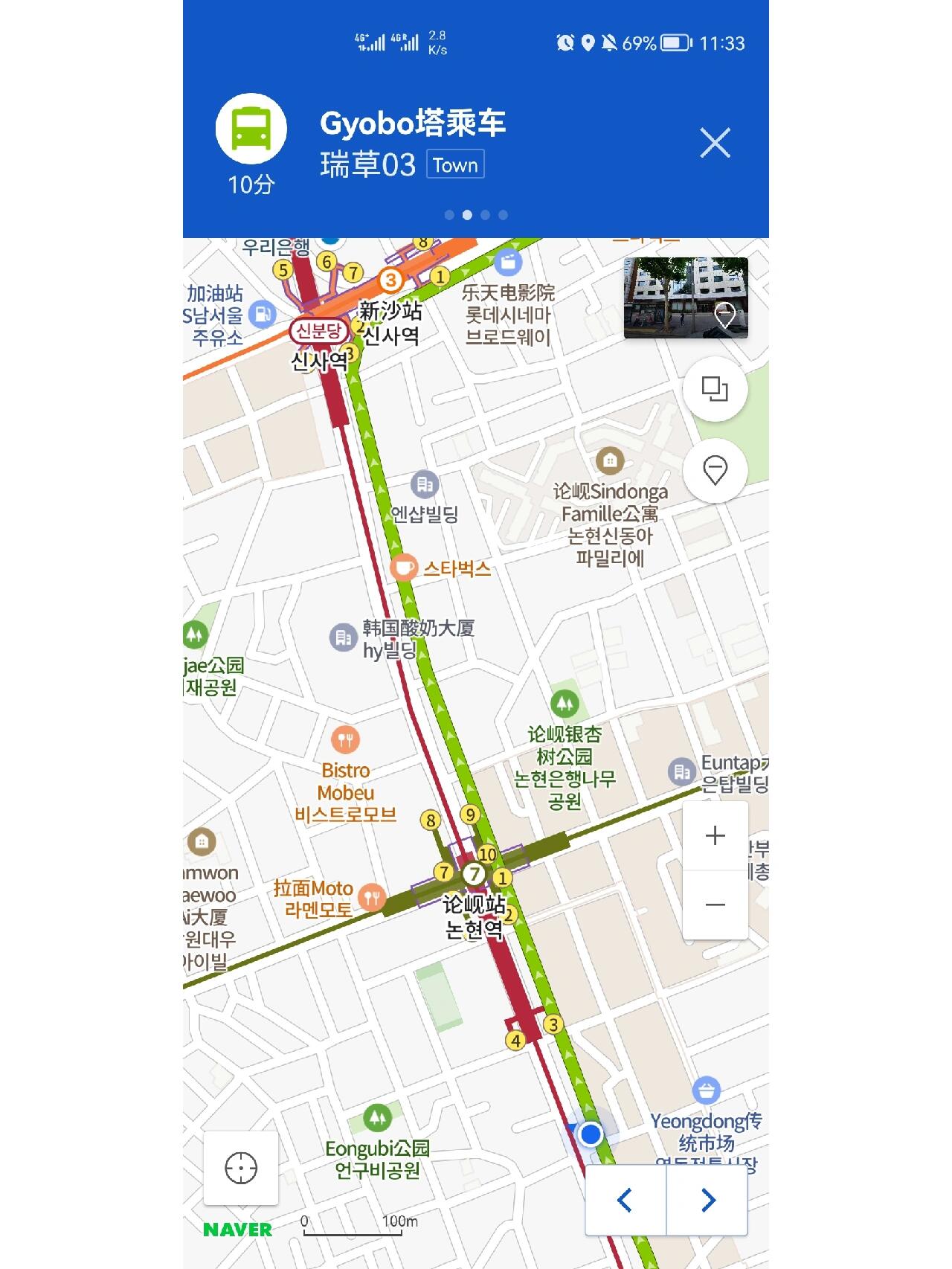The height and width of the screenshot is (1269, 952).
Task: Zoom in with the plus button
Action: 715,835
